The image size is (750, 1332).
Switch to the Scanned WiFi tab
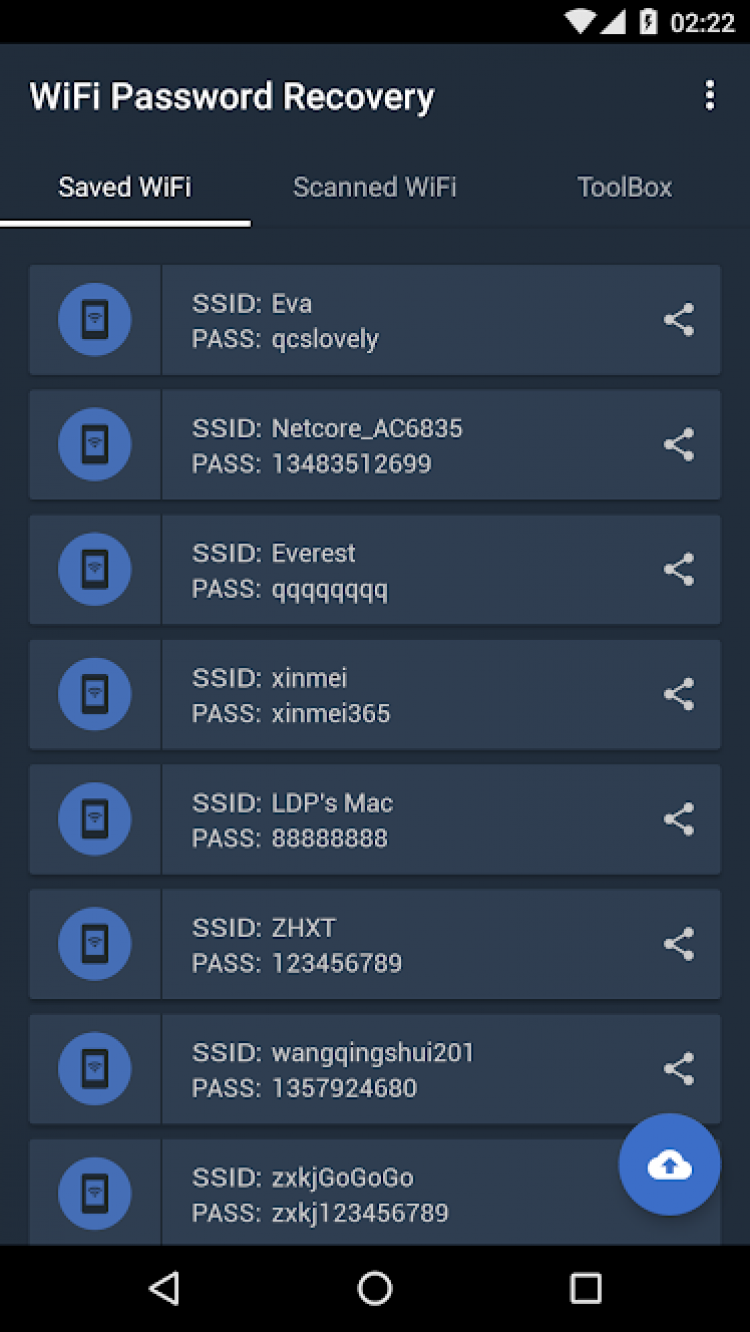(374, 187)
